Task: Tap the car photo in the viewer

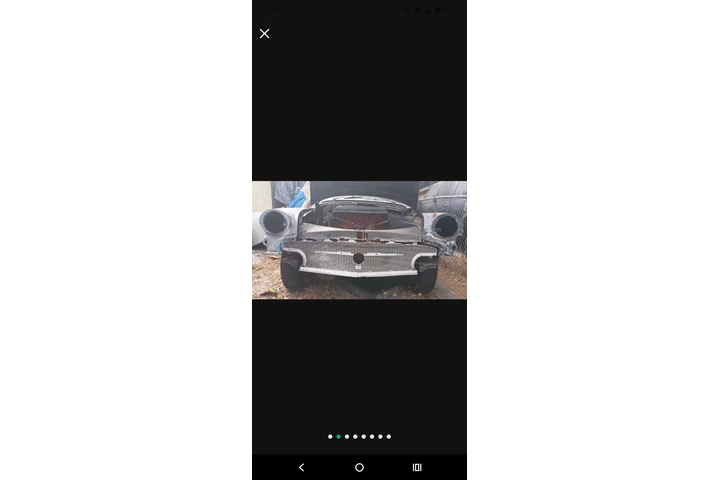Action: pos(359,240)
